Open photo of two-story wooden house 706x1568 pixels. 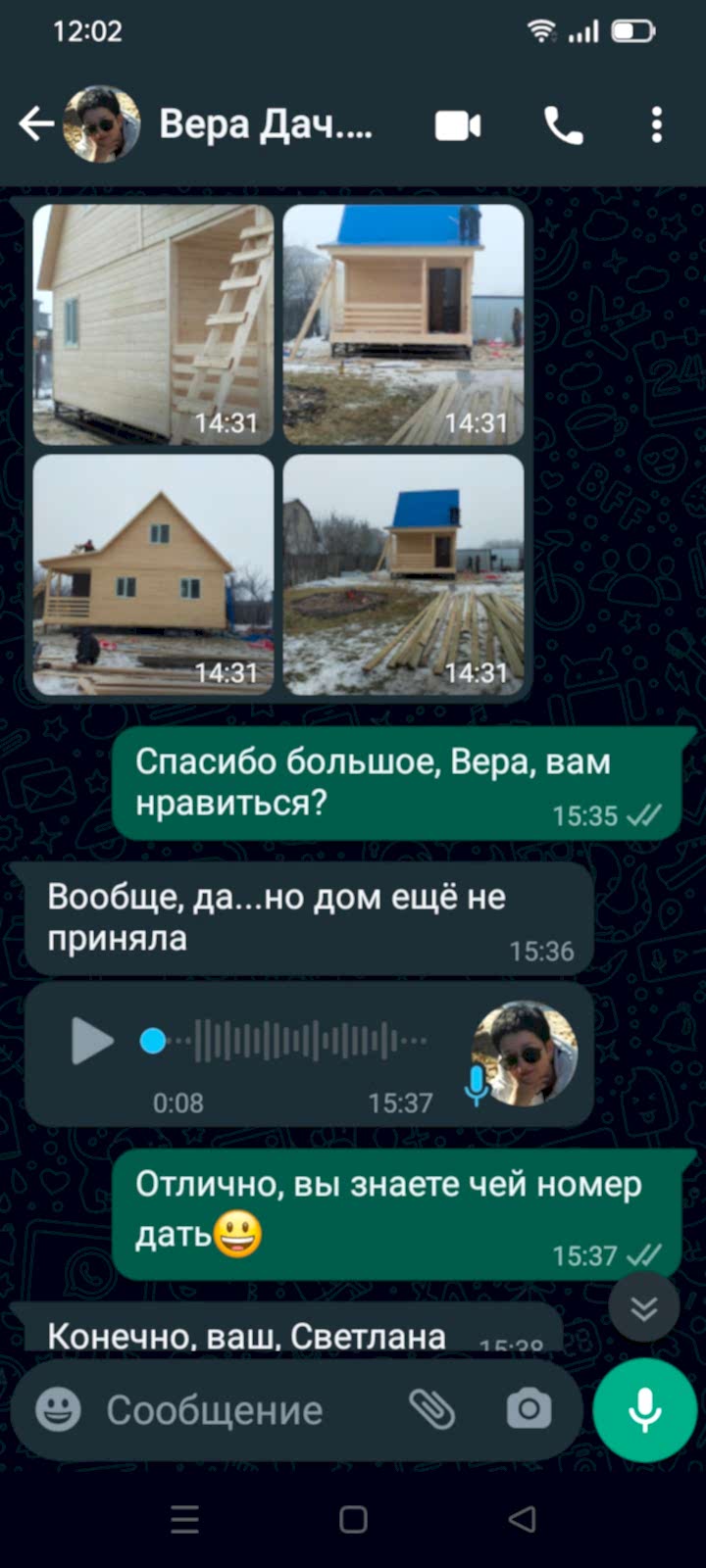coord(153,574)
